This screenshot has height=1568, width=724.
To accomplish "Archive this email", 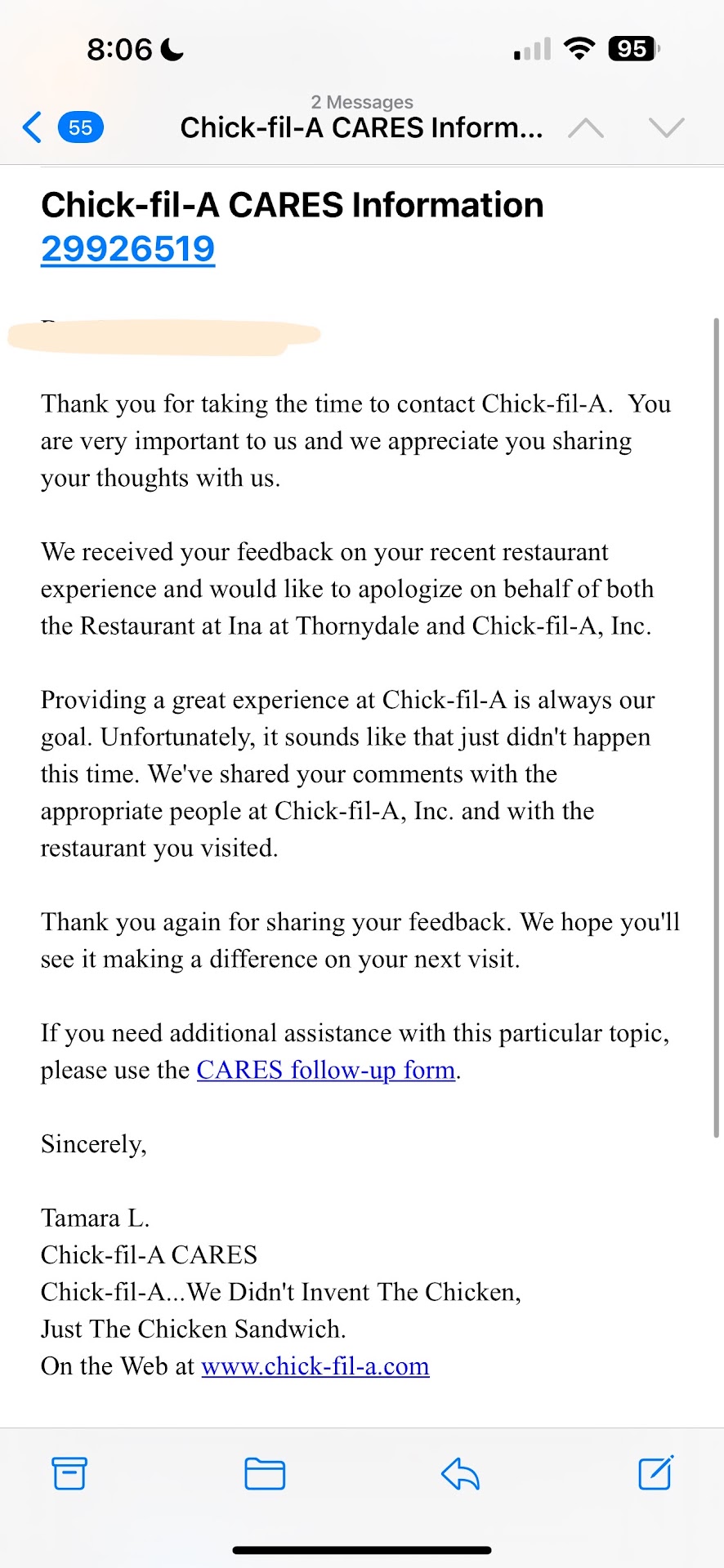I will click(x=69, y=1472).
